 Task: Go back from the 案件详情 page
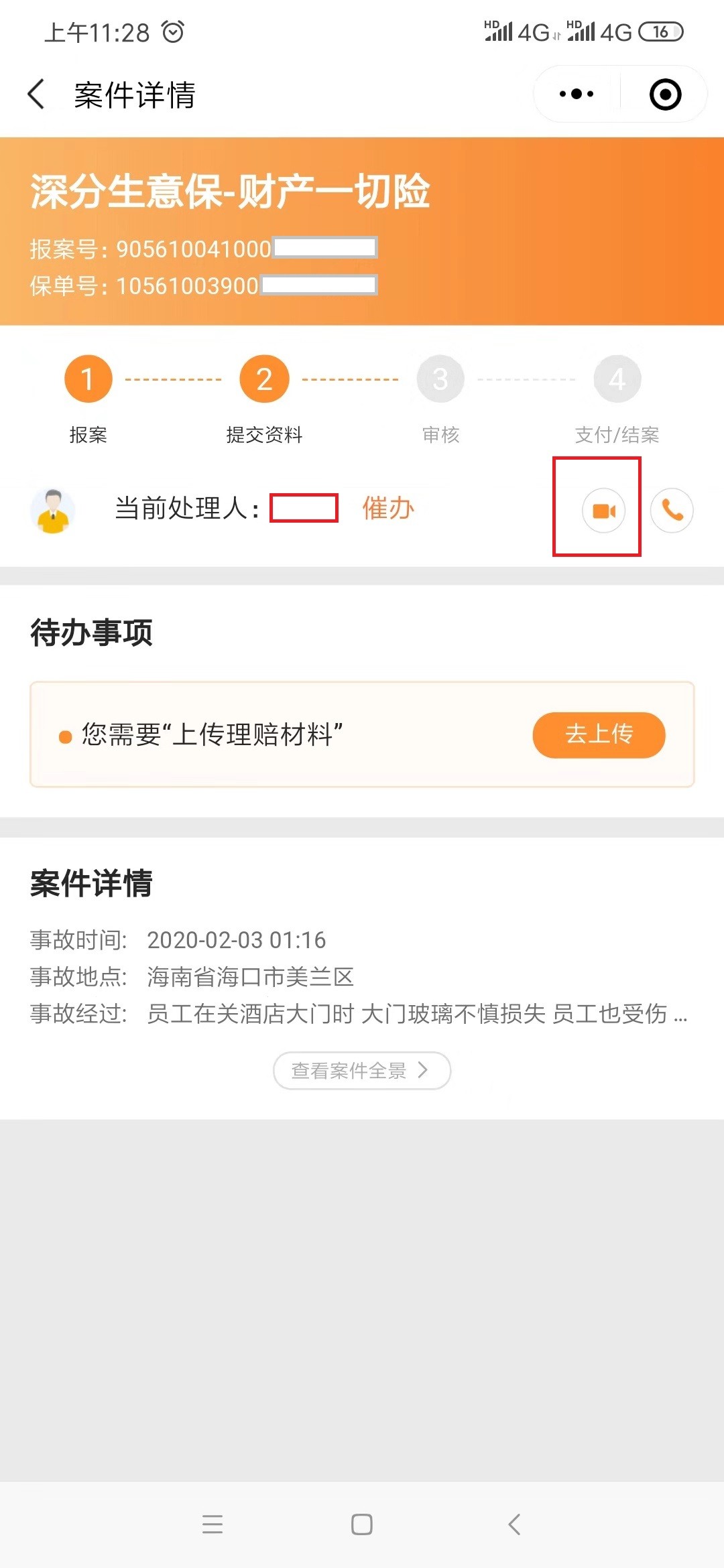[36, 94]
